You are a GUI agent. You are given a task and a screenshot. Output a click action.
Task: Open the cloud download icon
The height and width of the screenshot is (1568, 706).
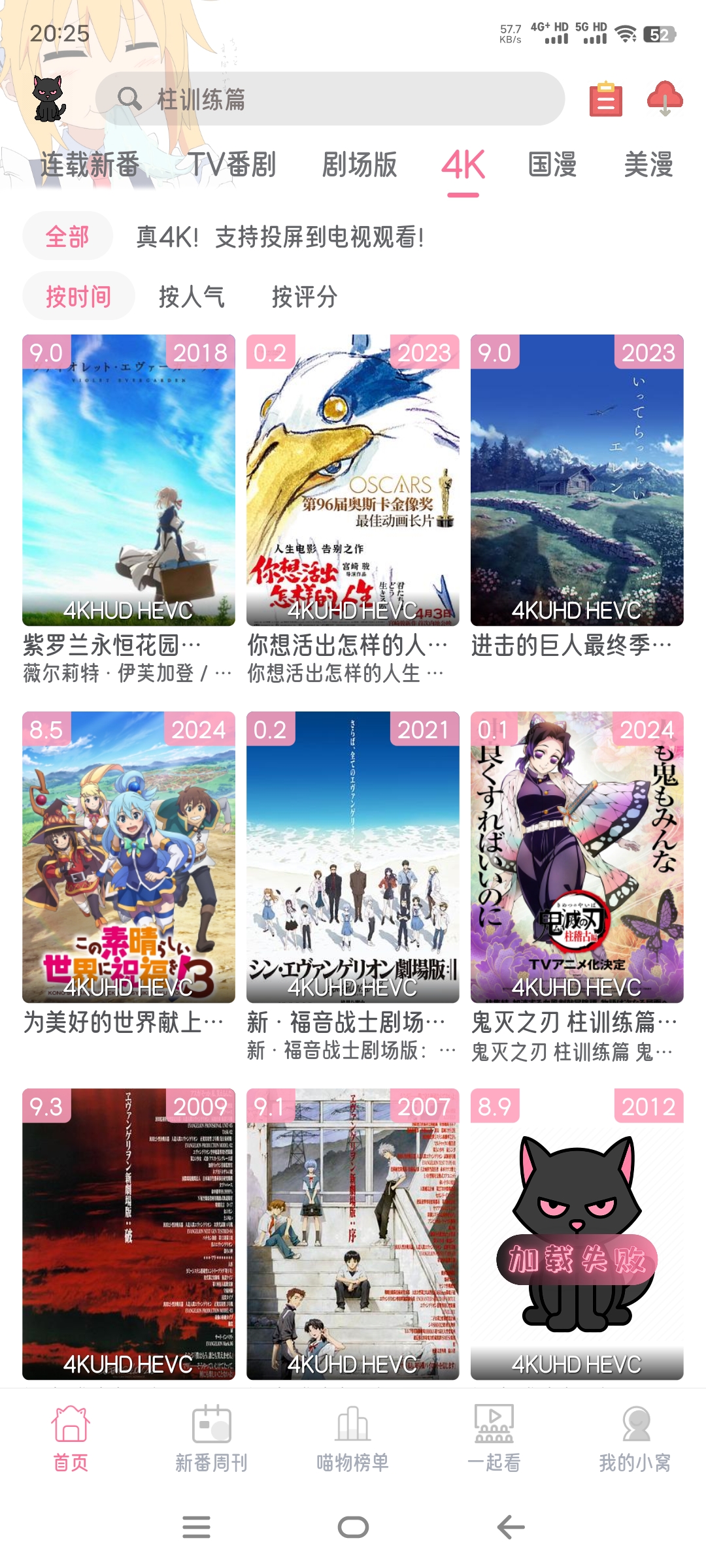(664, 99)
